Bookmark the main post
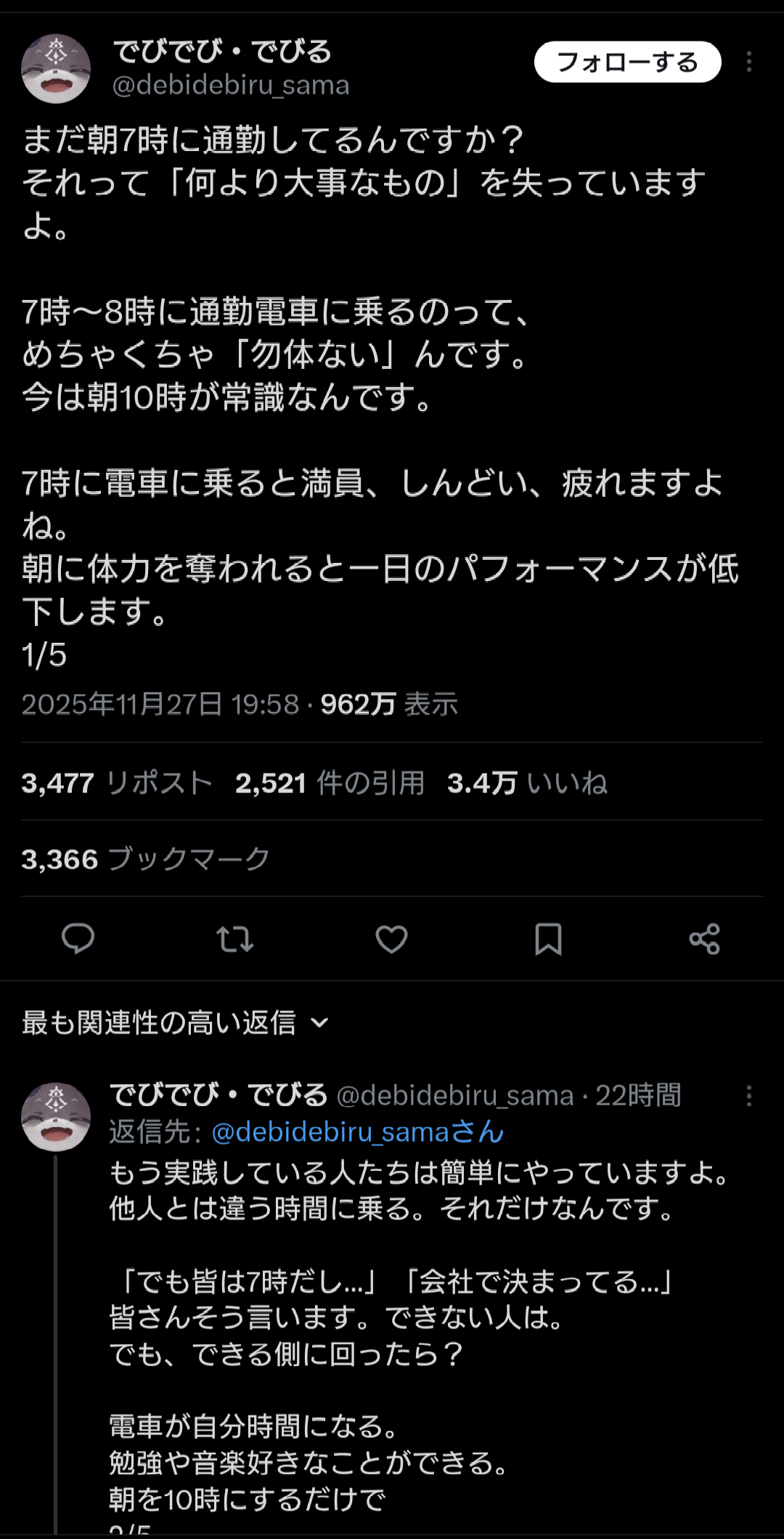 tap(548, 938)
